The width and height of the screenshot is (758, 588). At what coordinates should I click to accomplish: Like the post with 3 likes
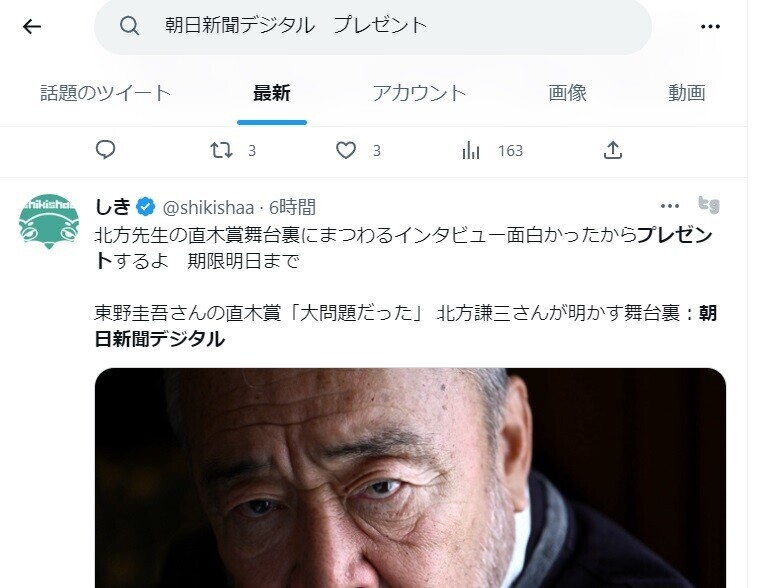point(346,150)
